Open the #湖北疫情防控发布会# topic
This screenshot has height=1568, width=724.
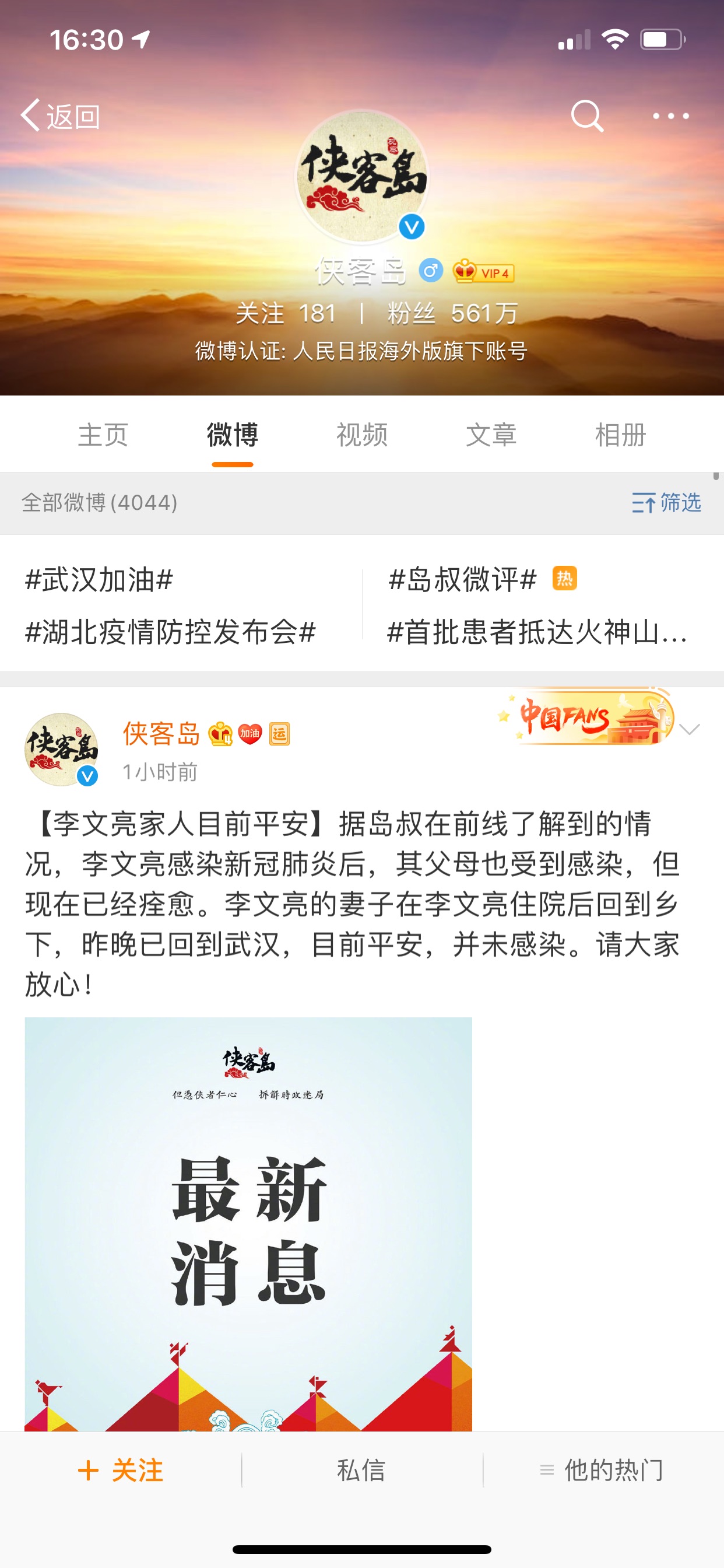point(170,632)
